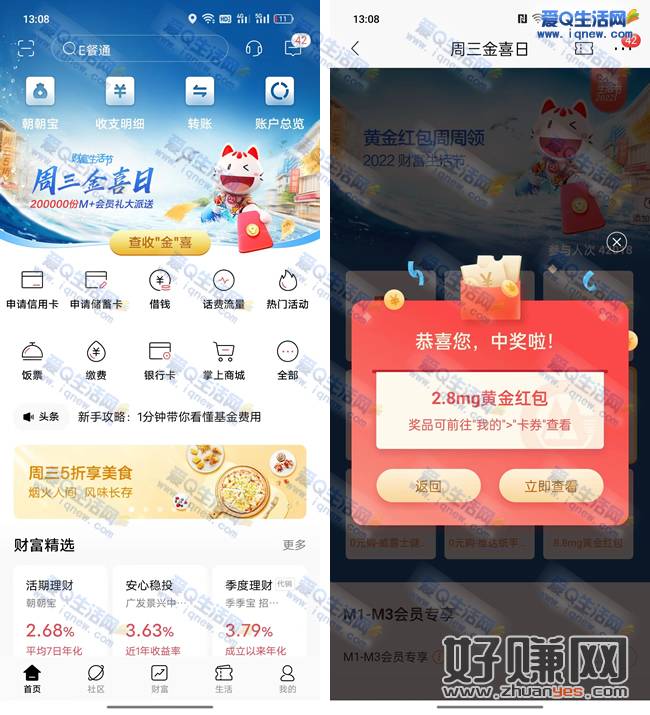Open 转账 transfer
650x715 pixels.
(x=200, y=102)
